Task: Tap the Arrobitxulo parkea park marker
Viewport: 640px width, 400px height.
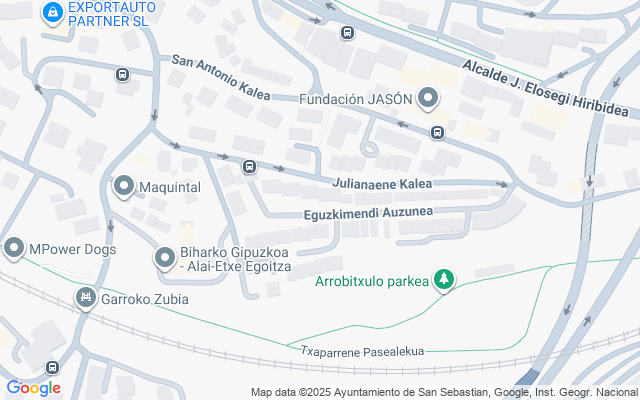Action: tap(444, 280)
